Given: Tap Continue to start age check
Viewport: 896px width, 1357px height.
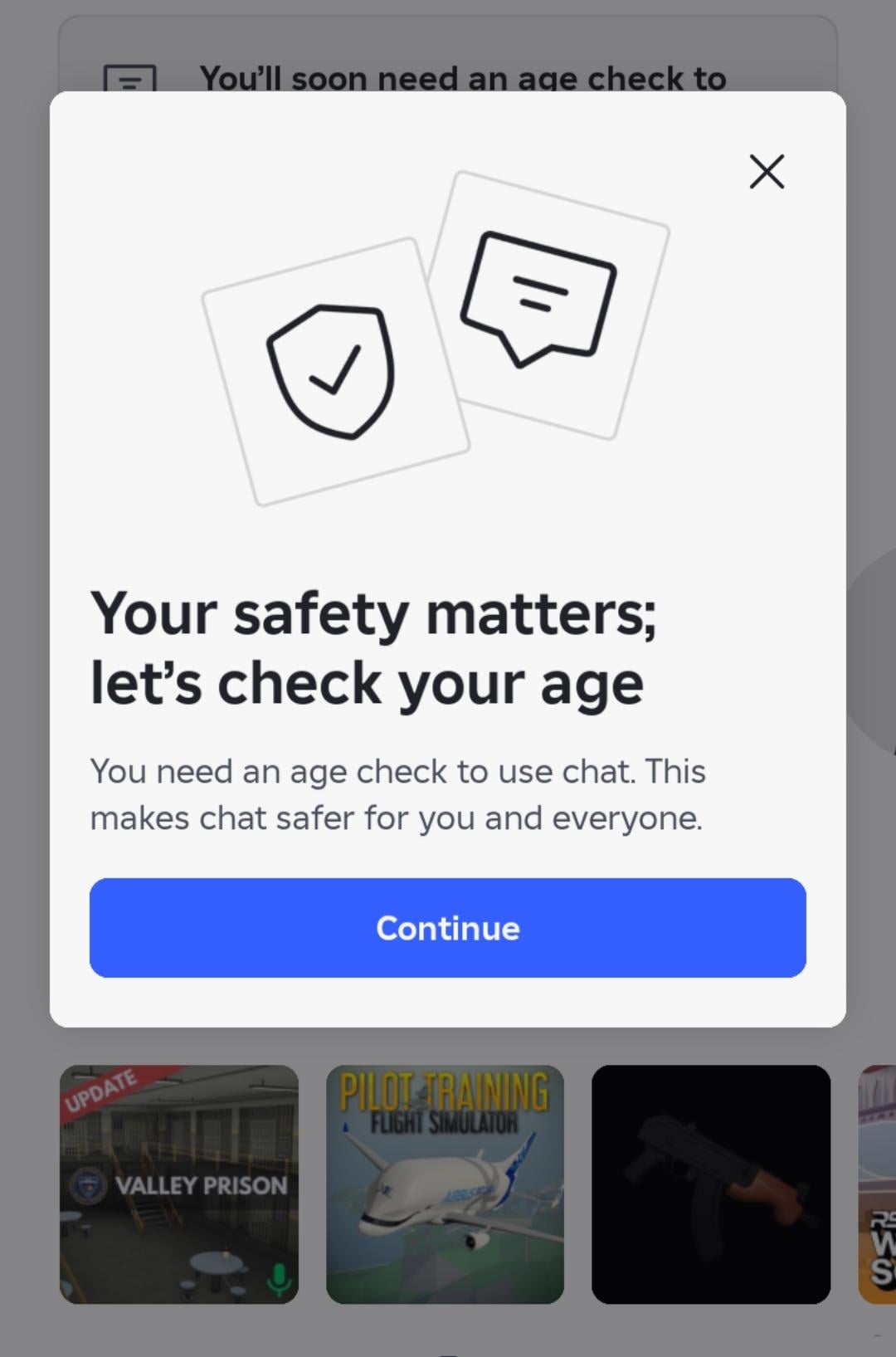Looking at the screenshot, I should 448,928.
